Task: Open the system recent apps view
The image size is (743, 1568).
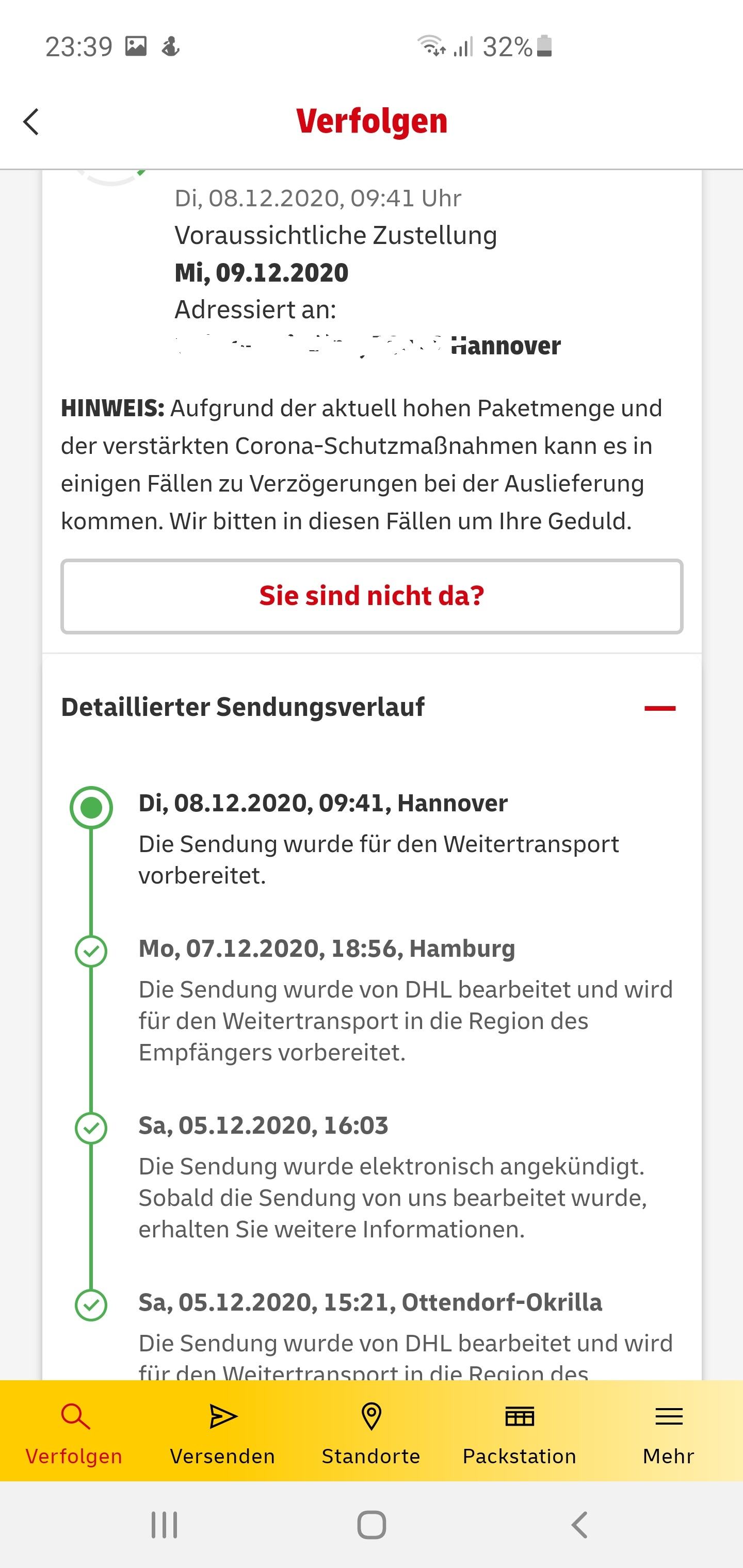Action: tap(164, 1525)
